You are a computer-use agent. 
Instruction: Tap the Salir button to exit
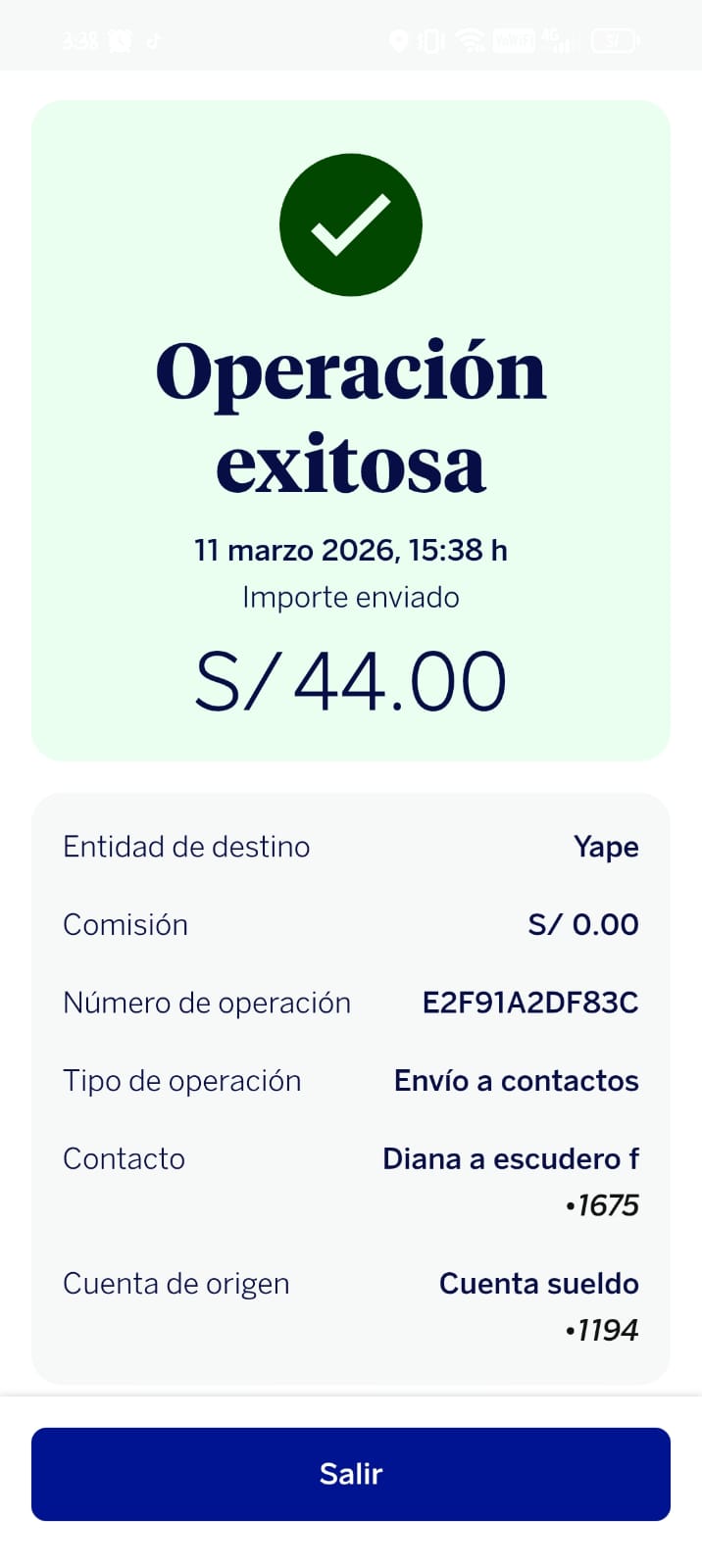pyautogui.click(x=351, y=1473)
